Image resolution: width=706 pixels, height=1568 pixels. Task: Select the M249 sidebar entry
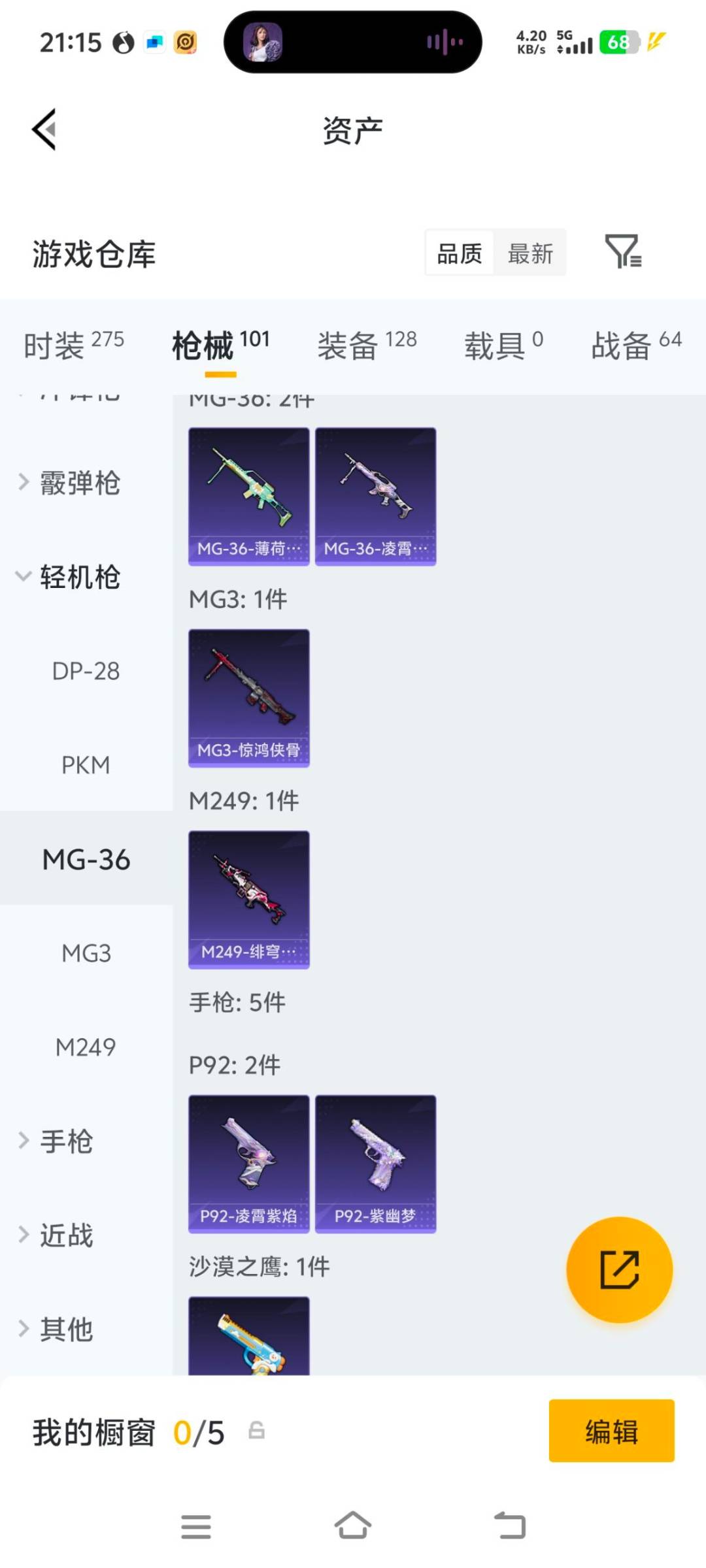[x=84, y=1047]
